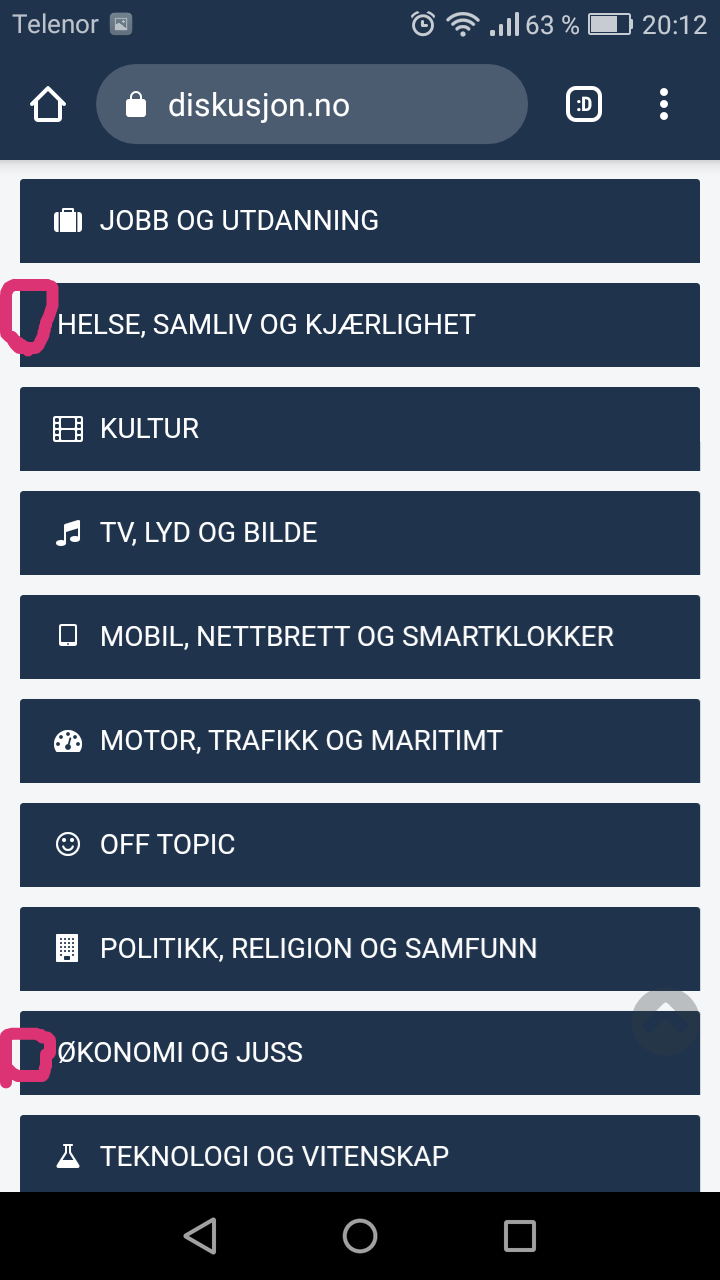
Task: Open Mobil, nettbrett og smartklokker category
Action: point(360,637)
